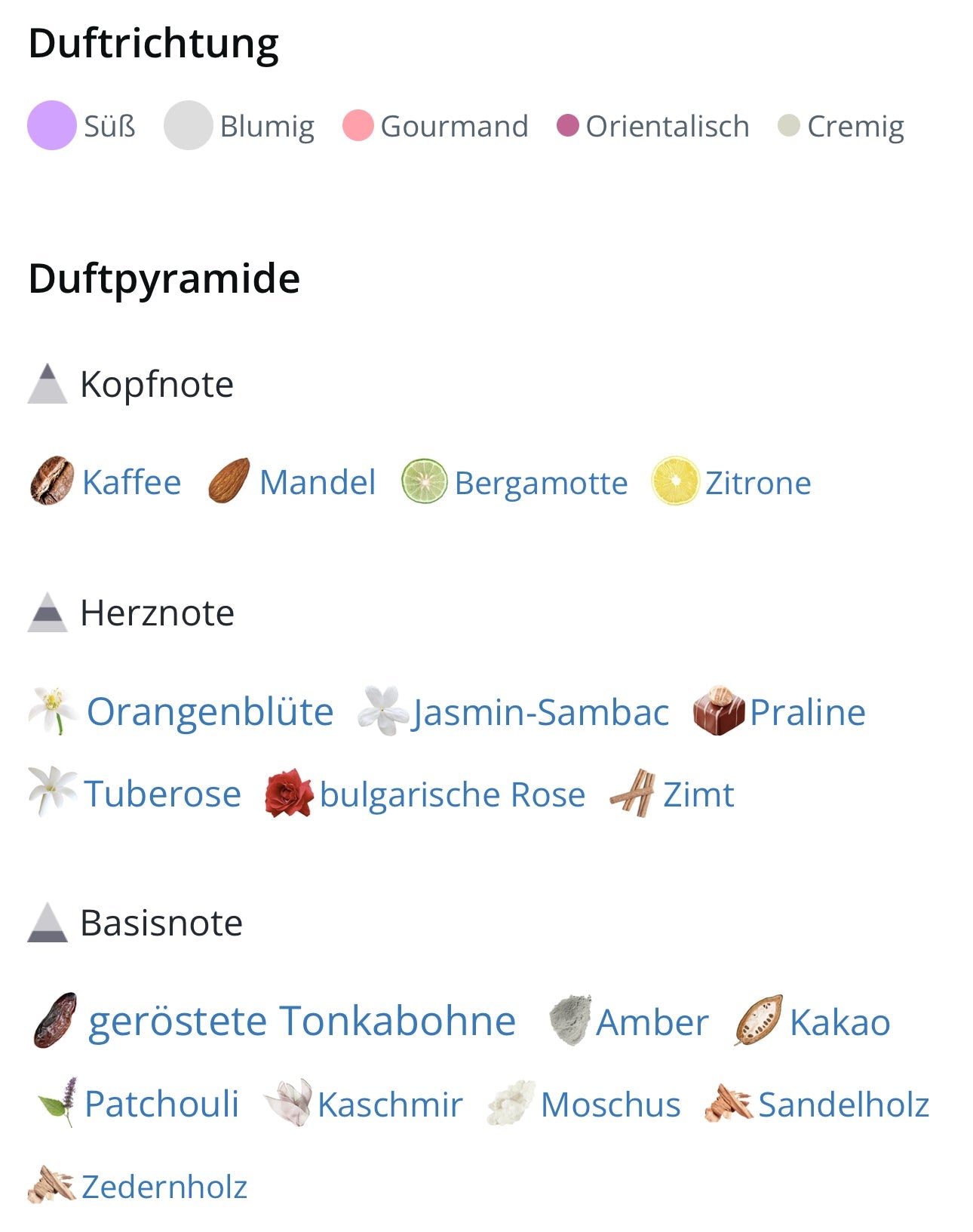Viewport: 973px width, 1232px height.
Task: Open the geröstete Tonkabohne note
Action: click(x=302, y=1021)
